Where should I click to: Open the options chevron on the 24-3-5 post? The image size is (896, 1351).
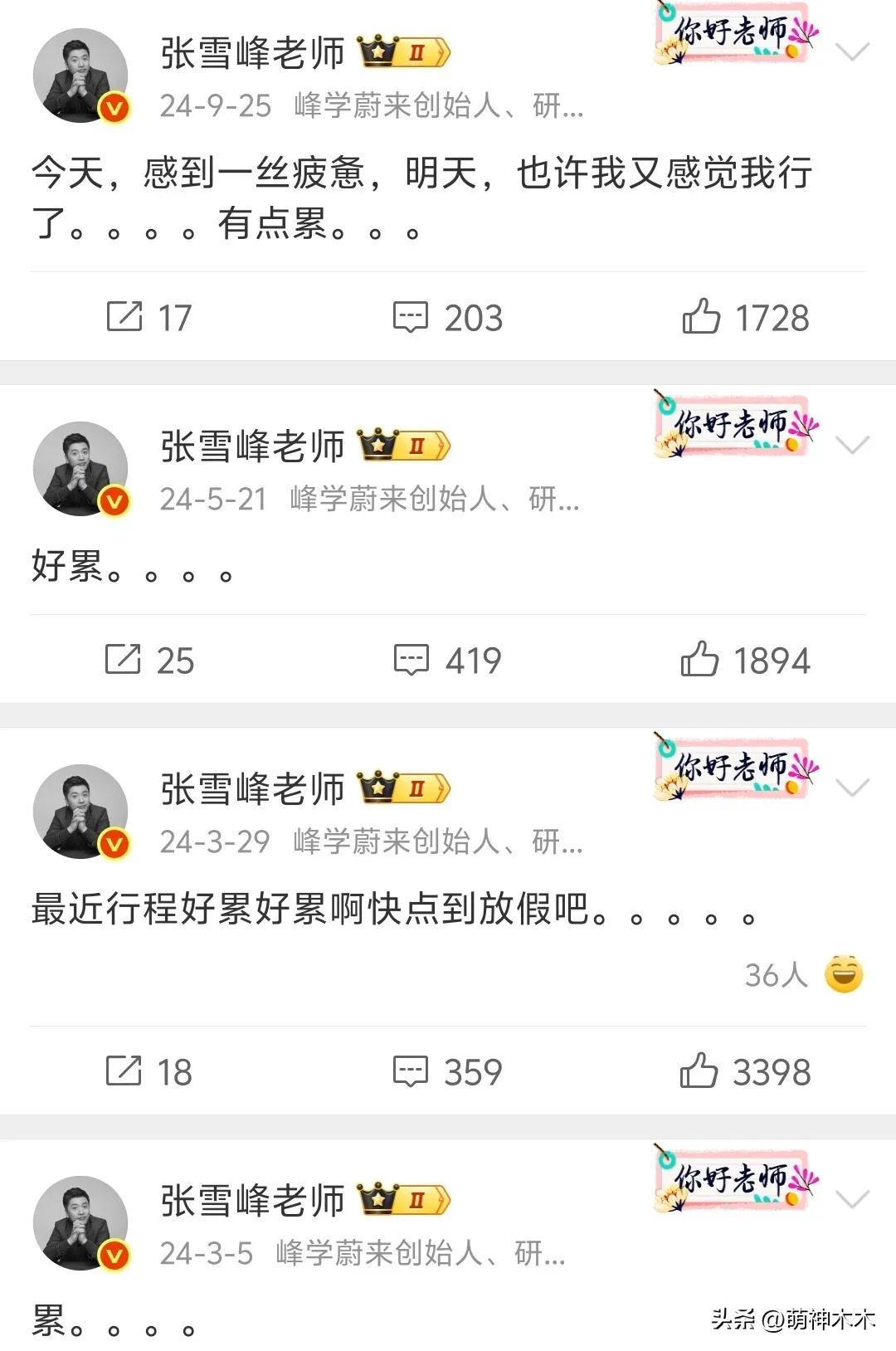[852, 1199]
